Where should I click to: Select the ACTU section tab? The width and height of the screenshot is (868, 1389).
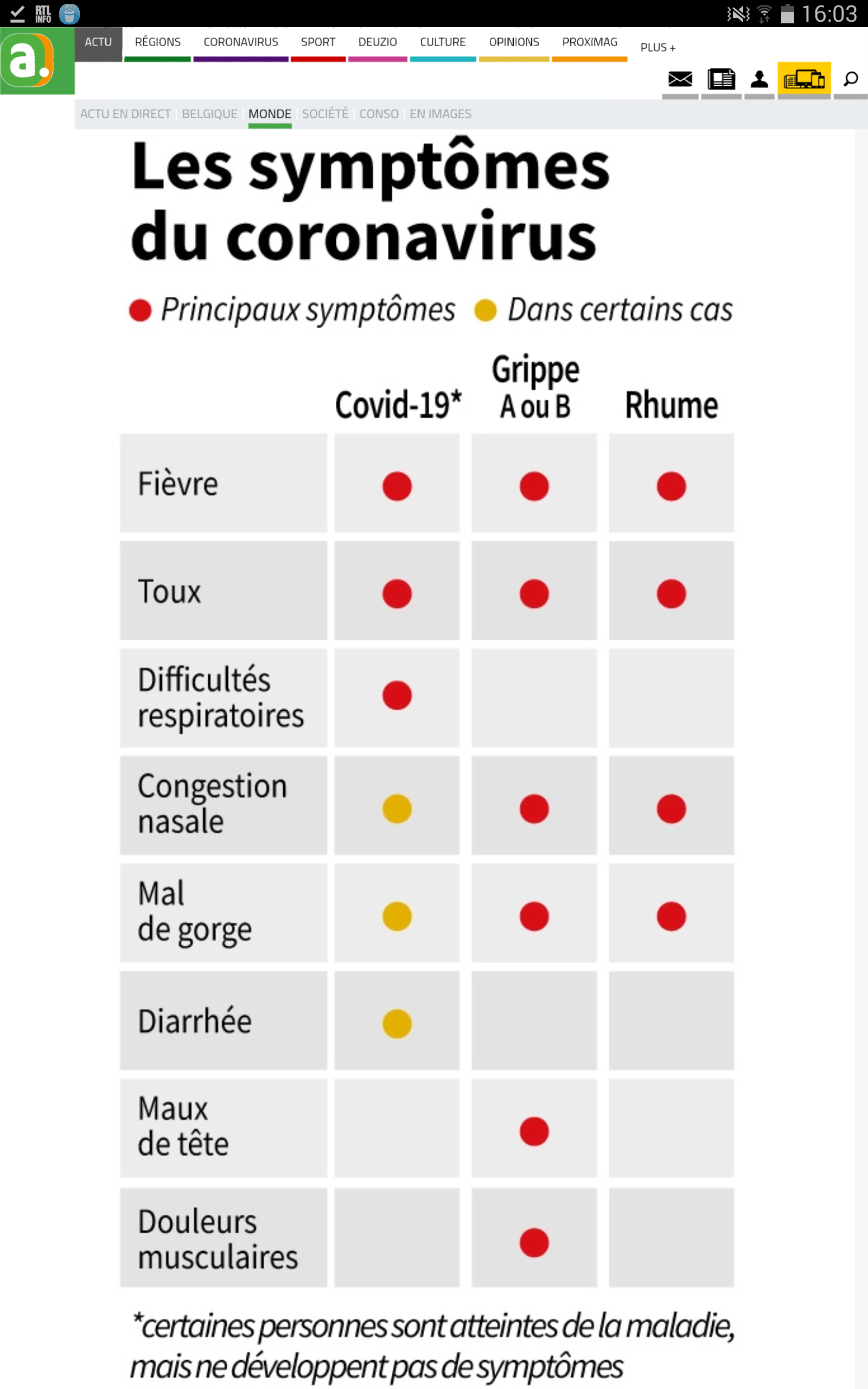(98, 42)
